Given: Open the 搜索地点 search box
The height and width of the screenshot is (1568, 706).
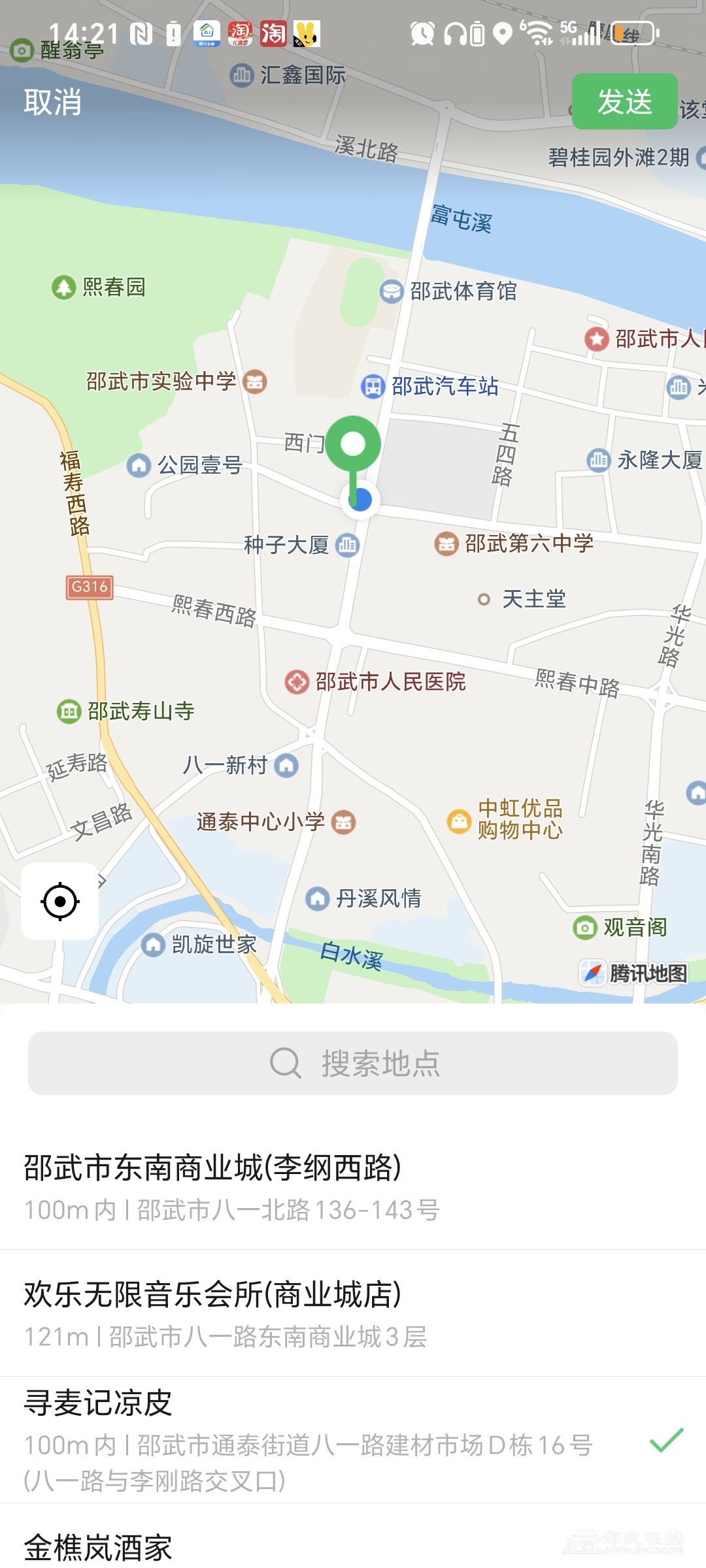Looking at the screenshot, I should 353,1063.
